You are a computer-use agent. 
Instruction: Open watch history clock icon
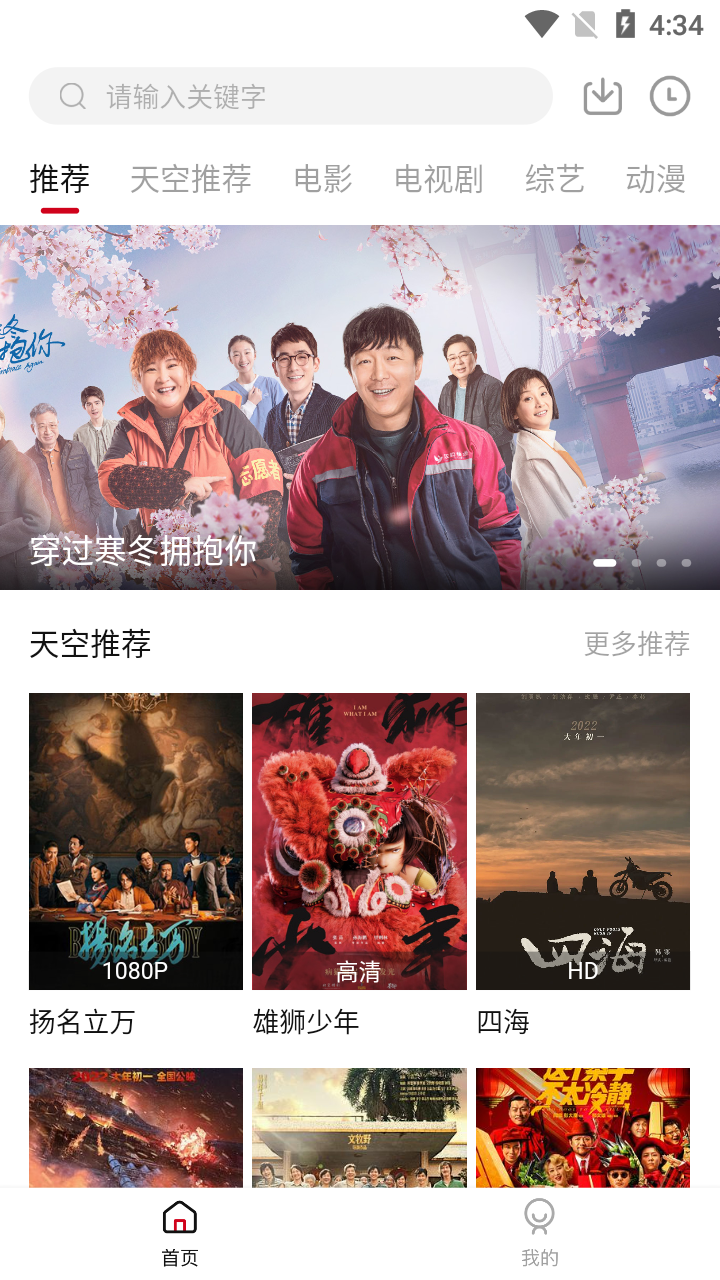(x=669, y=96)
